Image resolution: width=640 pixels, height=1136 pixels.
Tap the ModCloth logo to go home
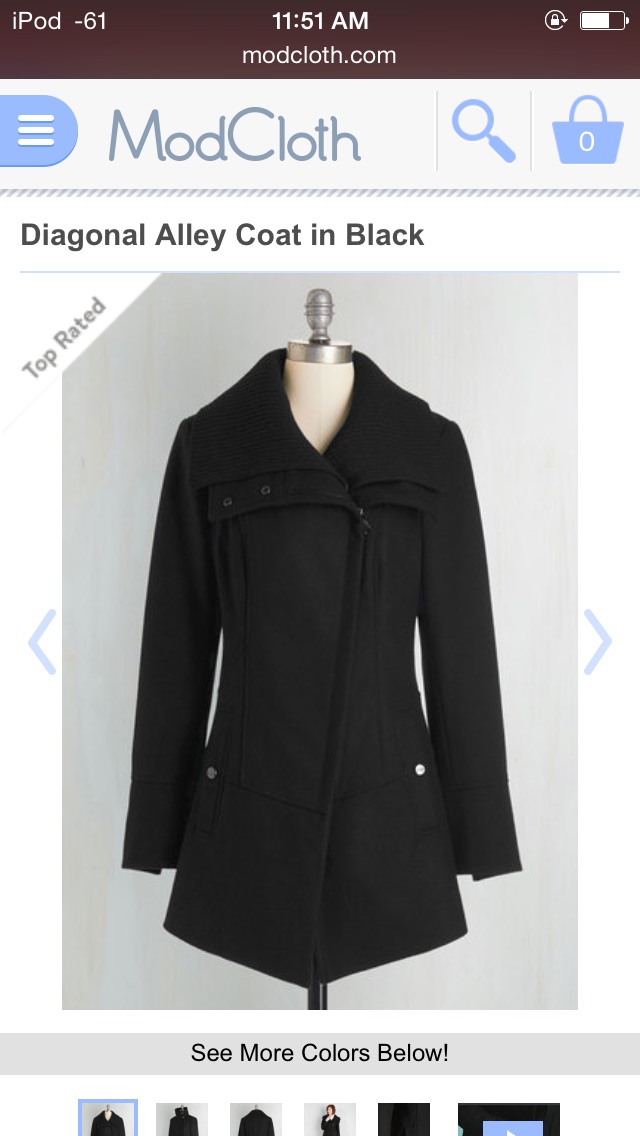235,135
